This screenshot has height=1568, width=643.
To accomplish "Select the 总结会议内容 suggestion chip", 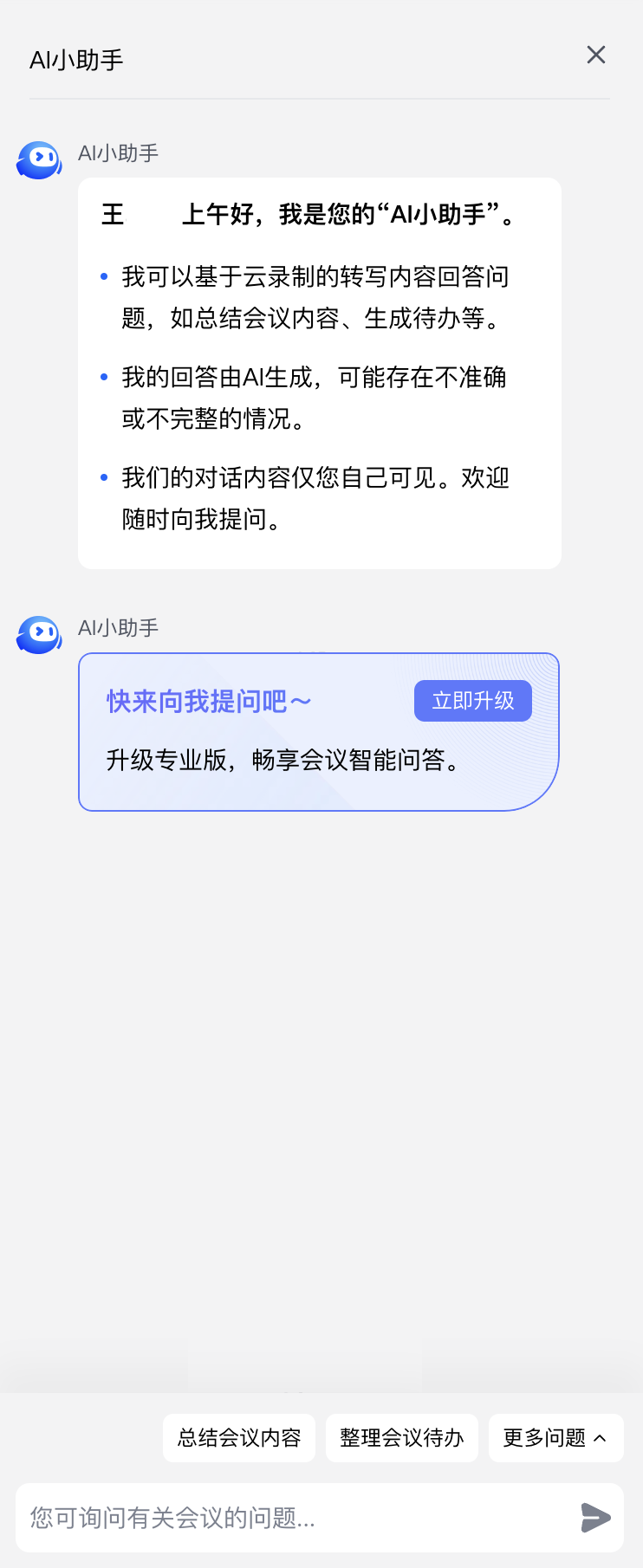I will coord(239,1438).
